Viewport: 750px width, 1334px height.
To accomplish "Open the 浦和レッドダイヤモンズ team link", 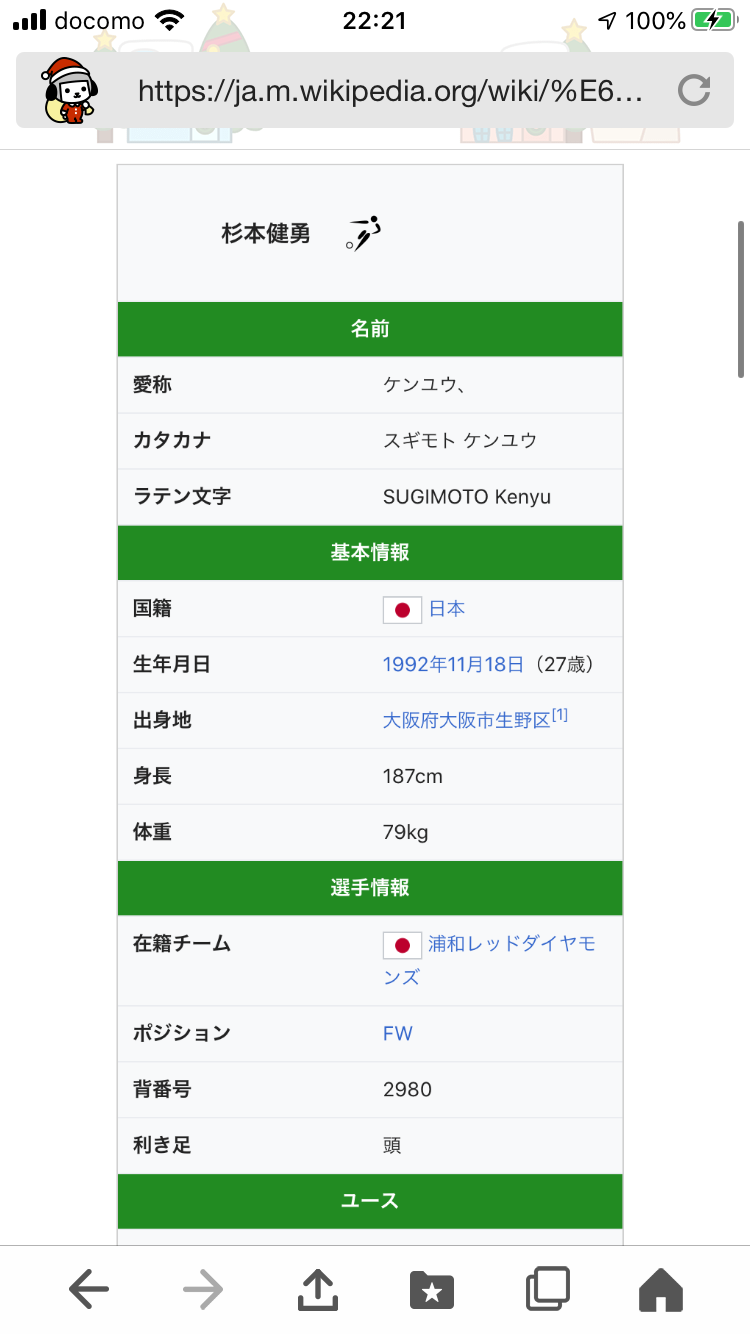I will pyautogui.click(x=511, y=944).
